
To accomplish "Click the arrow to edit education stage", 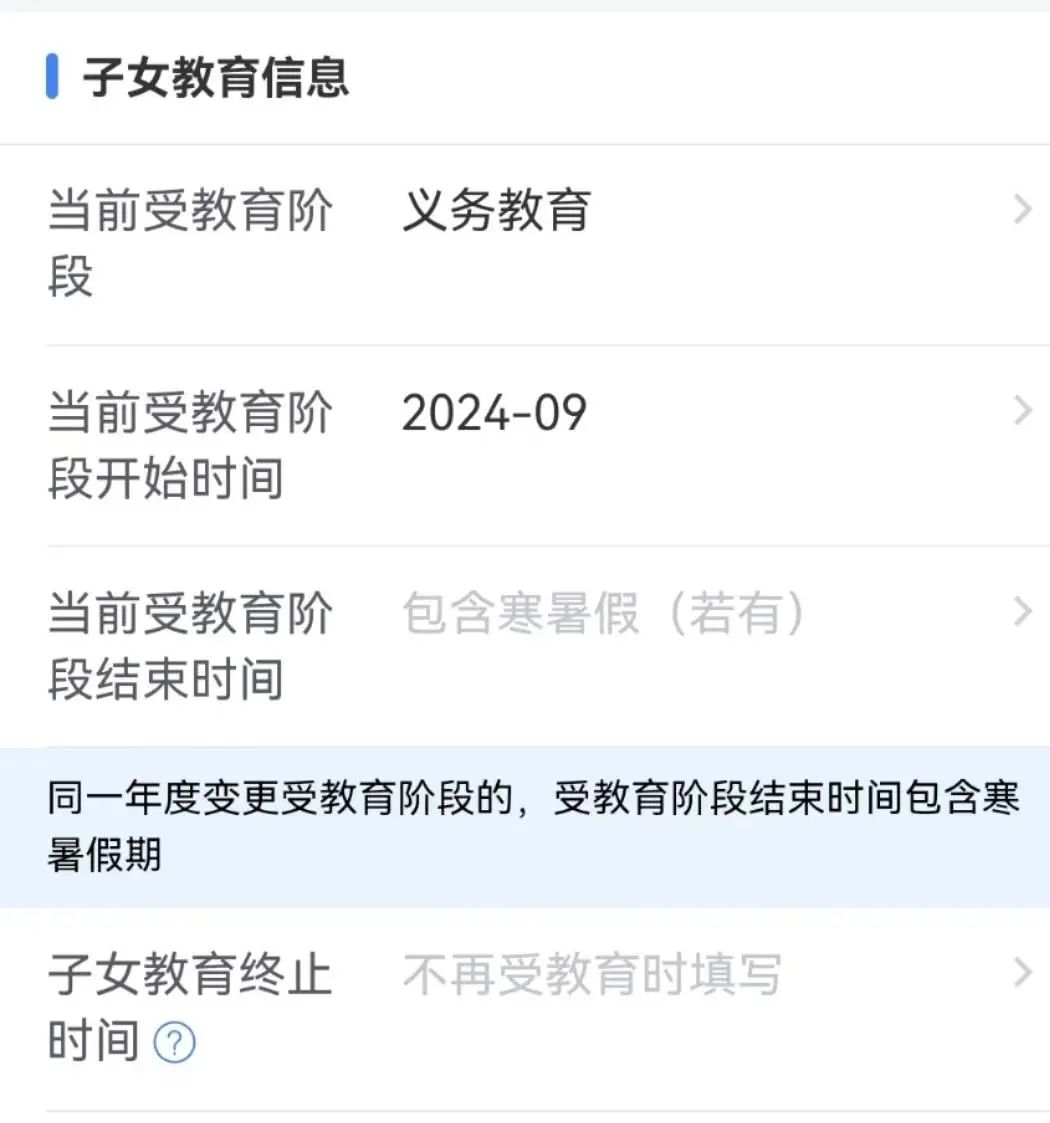I will coord(1022,208).
